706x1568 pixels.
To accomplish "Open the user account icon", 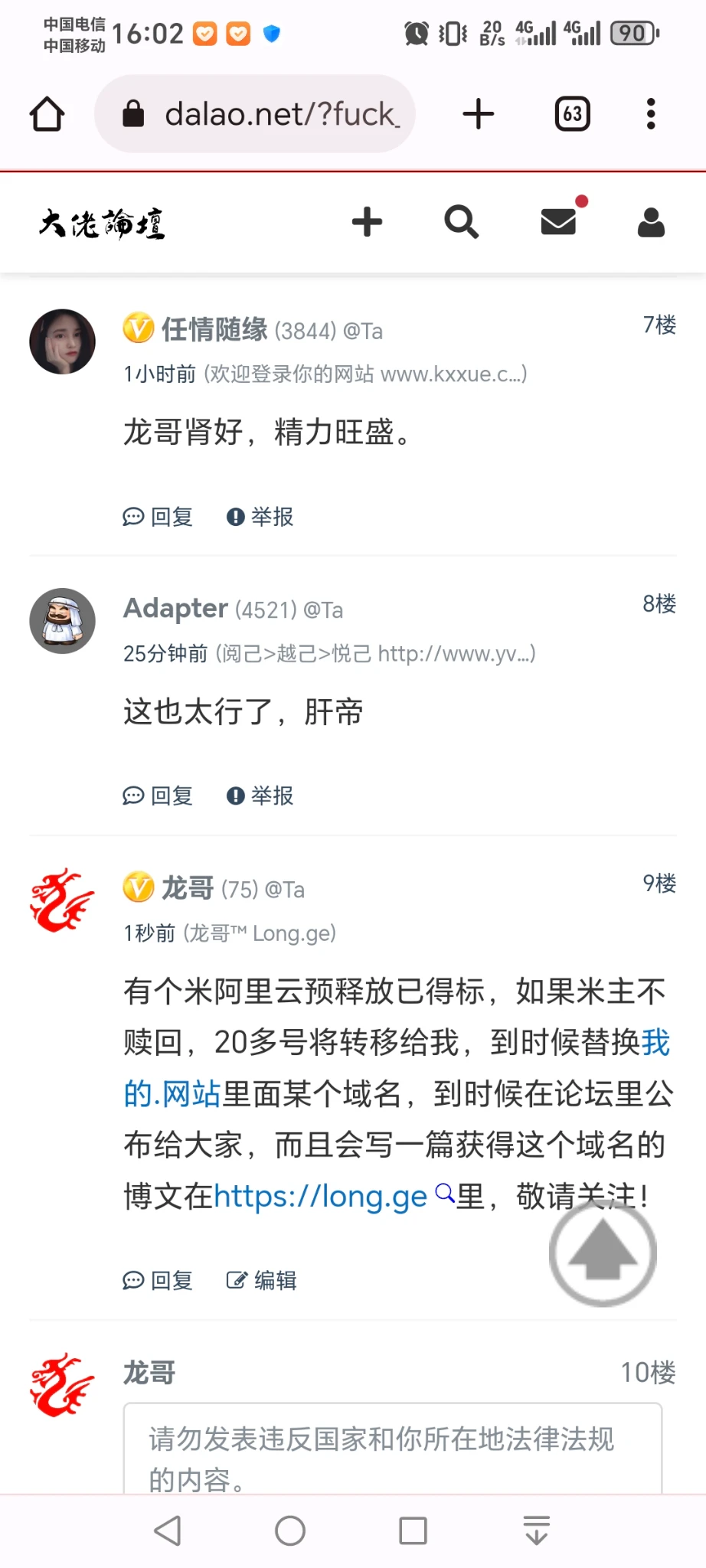I will coord(651,223).
